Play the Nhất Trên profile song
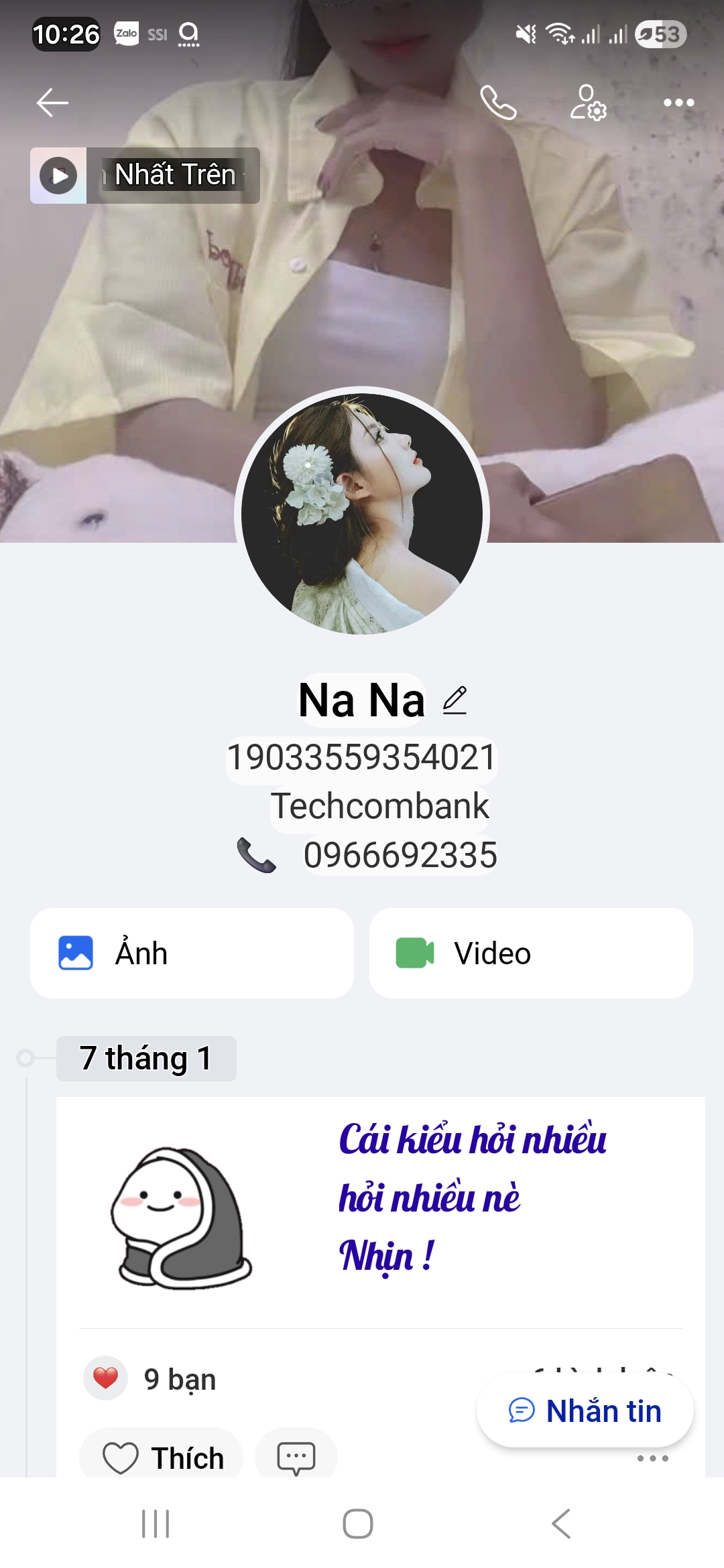 coord(59,176)
